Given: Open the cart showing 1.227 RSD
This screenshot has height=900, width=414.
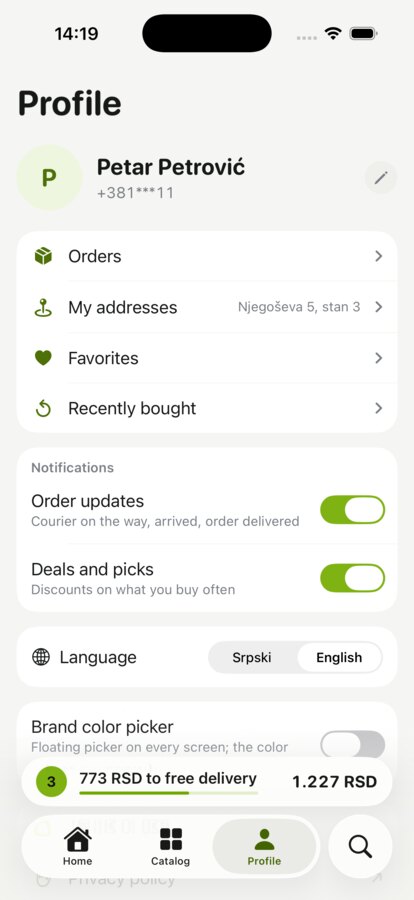Looking at the screenshot, I should tap(207, 782).
